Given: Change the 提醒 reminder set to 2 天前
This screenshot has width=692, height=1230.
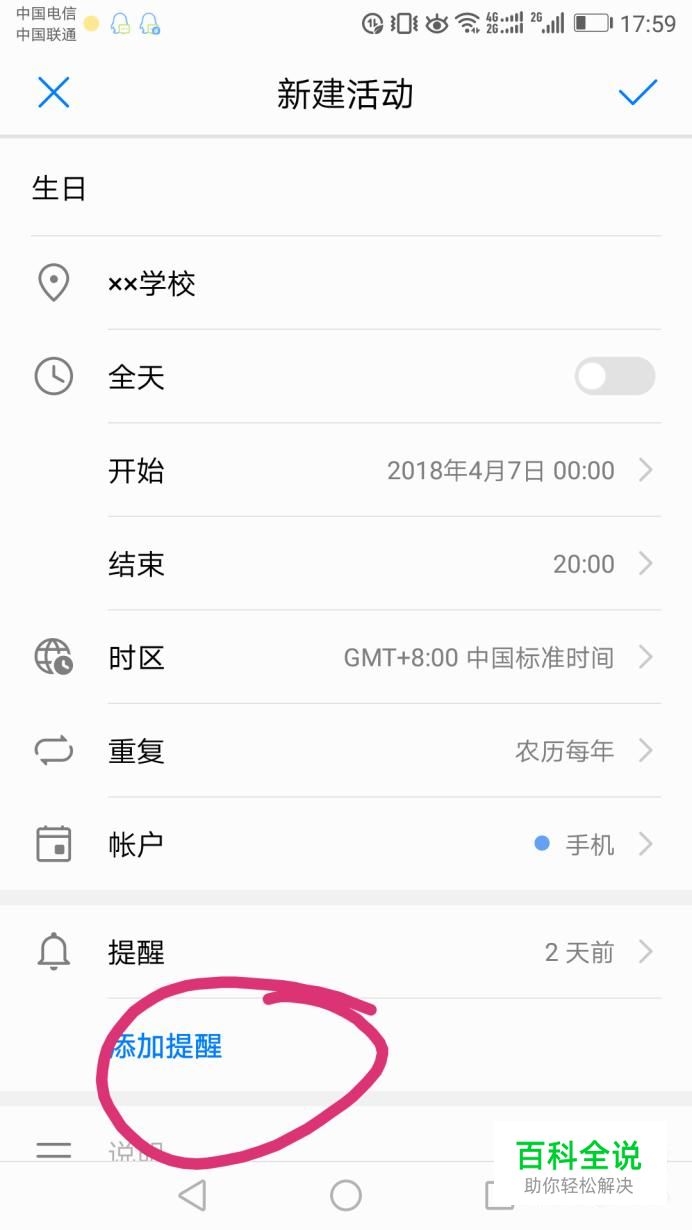Looking at the screenshot, I should [346, 952].
